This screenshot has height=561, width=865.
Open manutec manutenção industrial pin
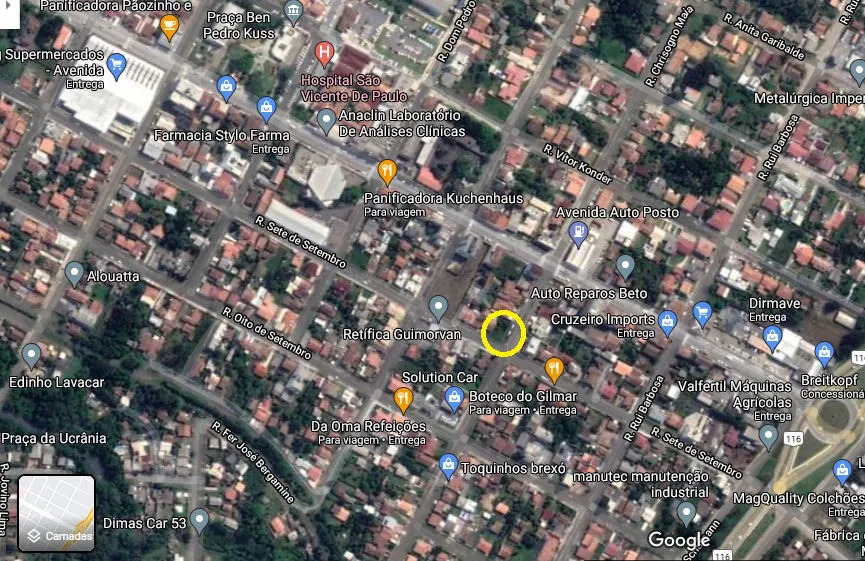point(686,514)
